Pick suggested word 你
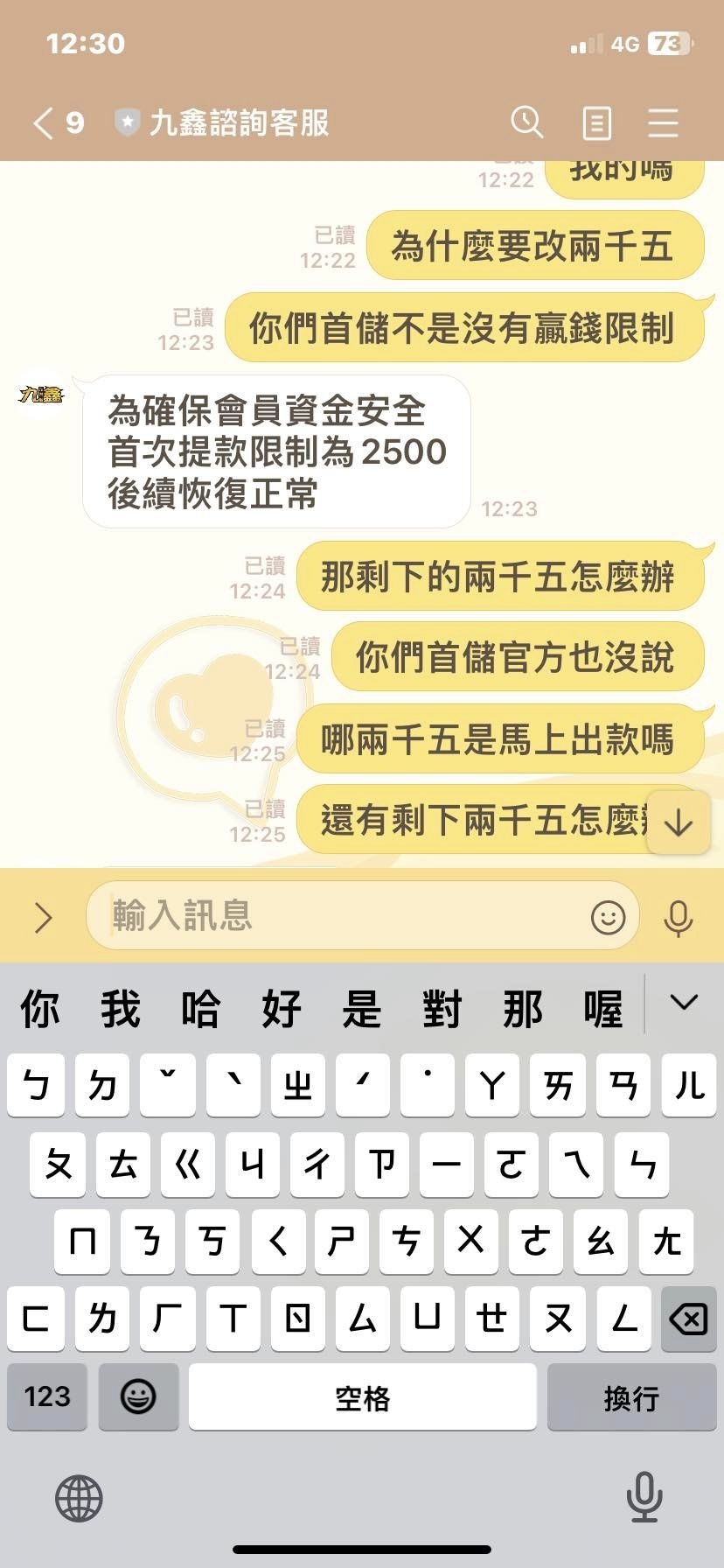Viewport: 724px width, 1568px height. click(40, 1008)
